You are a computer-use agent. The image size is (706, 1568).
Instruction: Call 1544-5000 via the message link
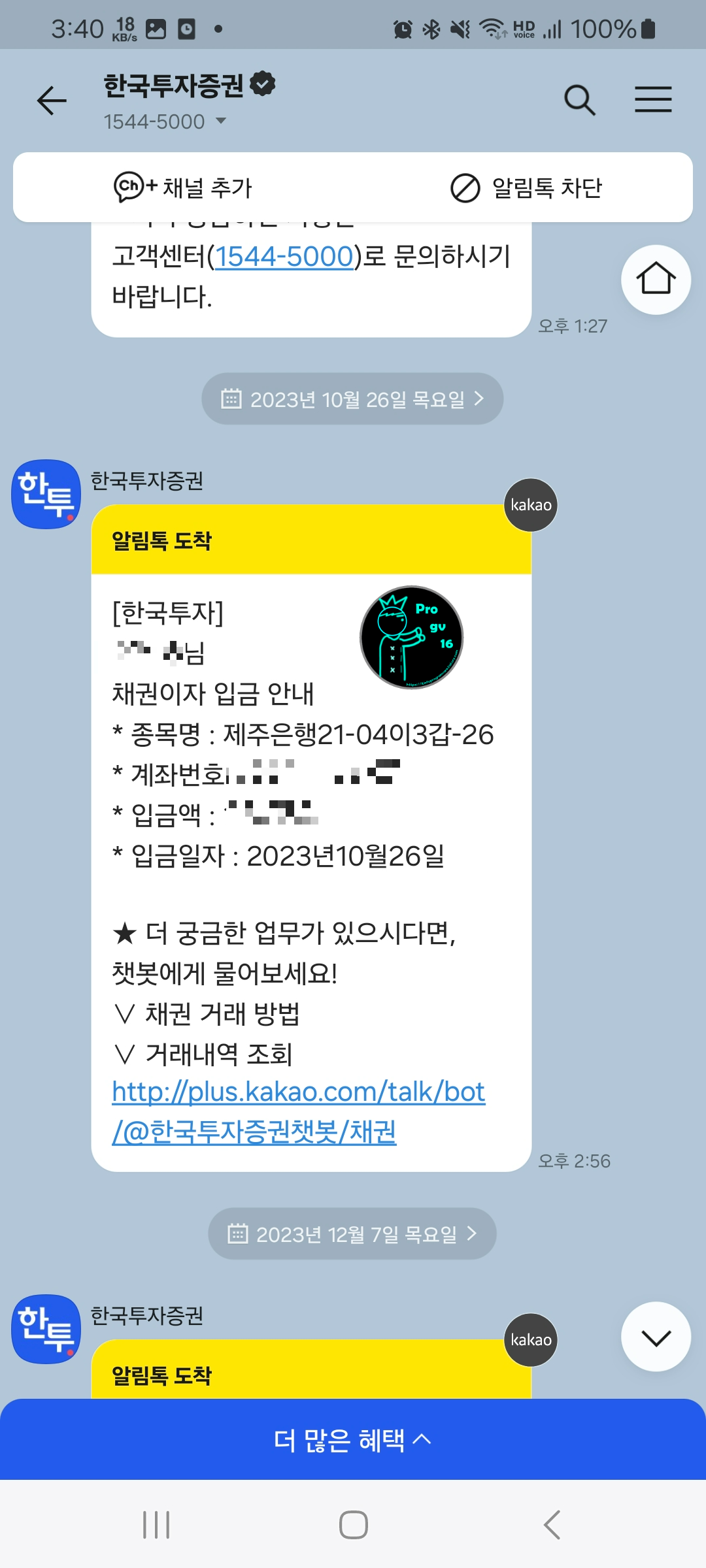tap(285, 257)
